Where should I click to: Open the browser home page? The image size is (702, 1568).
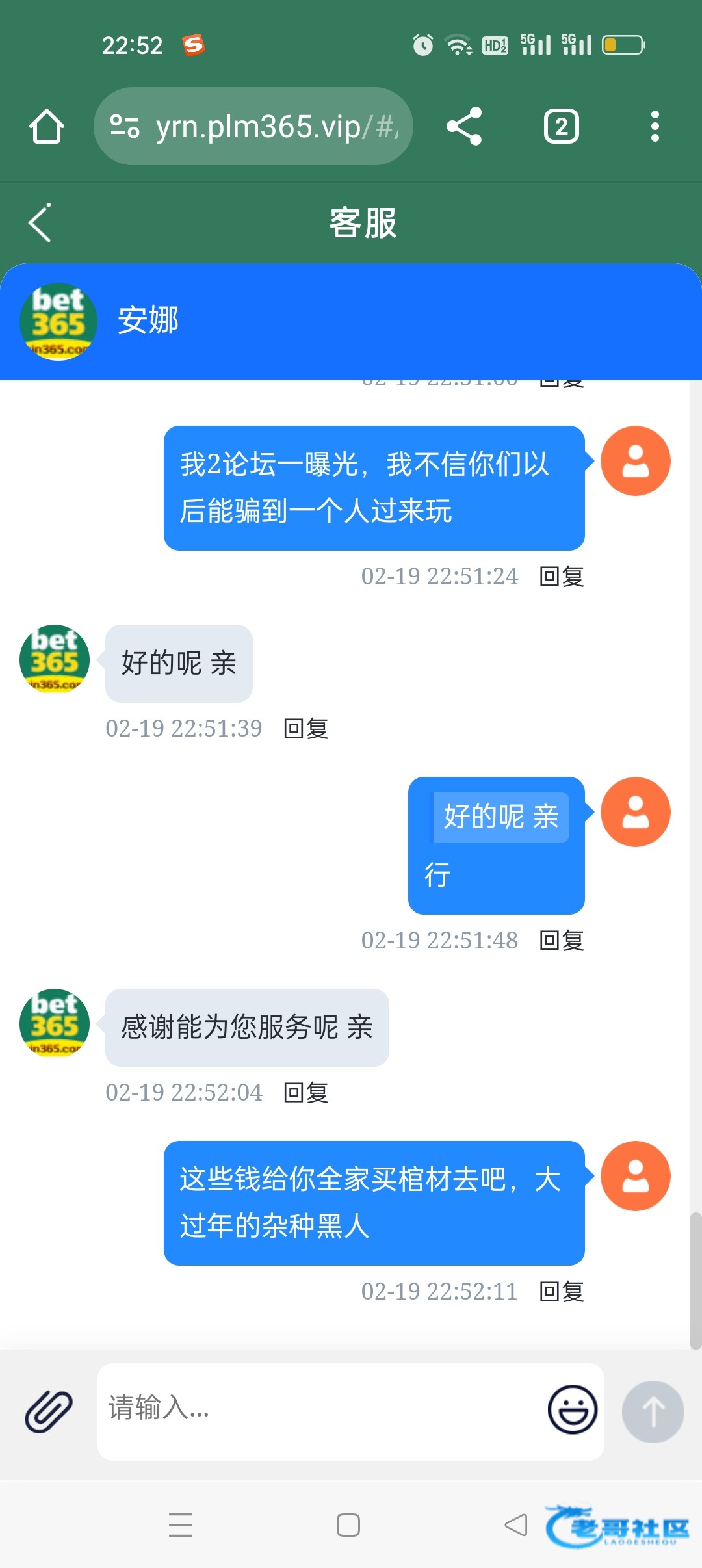[47, 126]
